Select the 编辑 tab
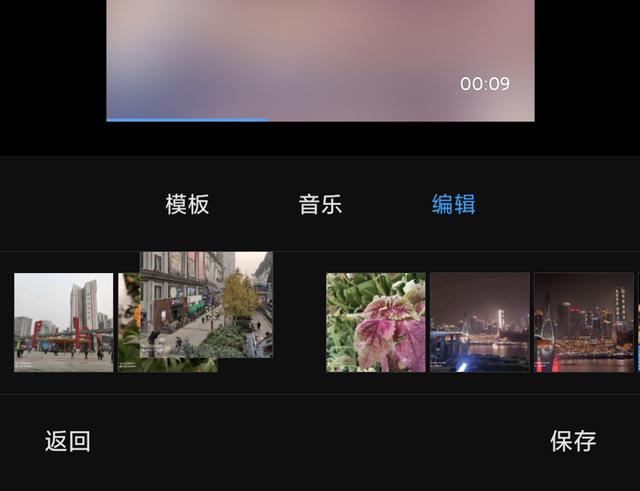Screen dimensions: 640x491 click(453, 205)
